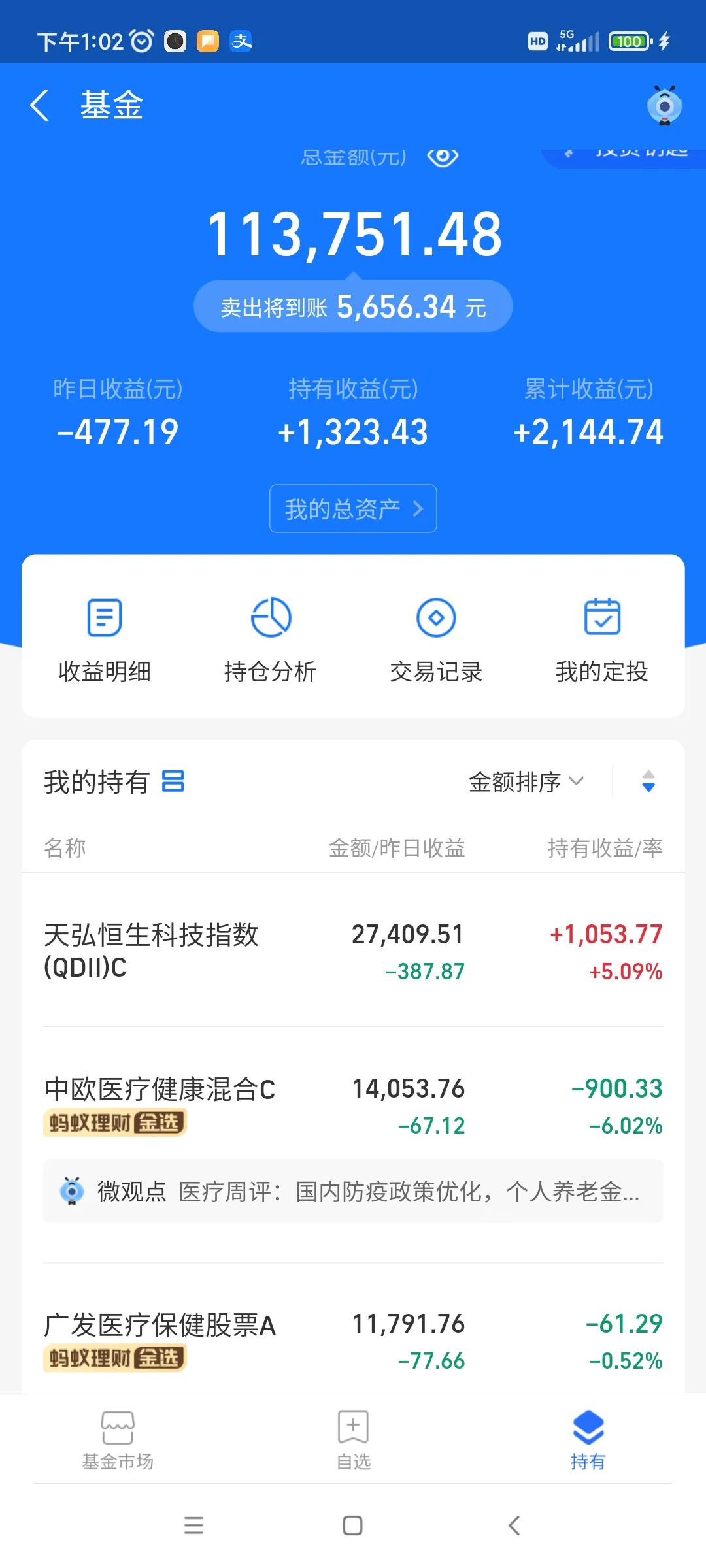Viewport: 706px width, 1568px height.
Task: Select fund entry 广发医疗保健股票A
Action: pos(160,1322)
